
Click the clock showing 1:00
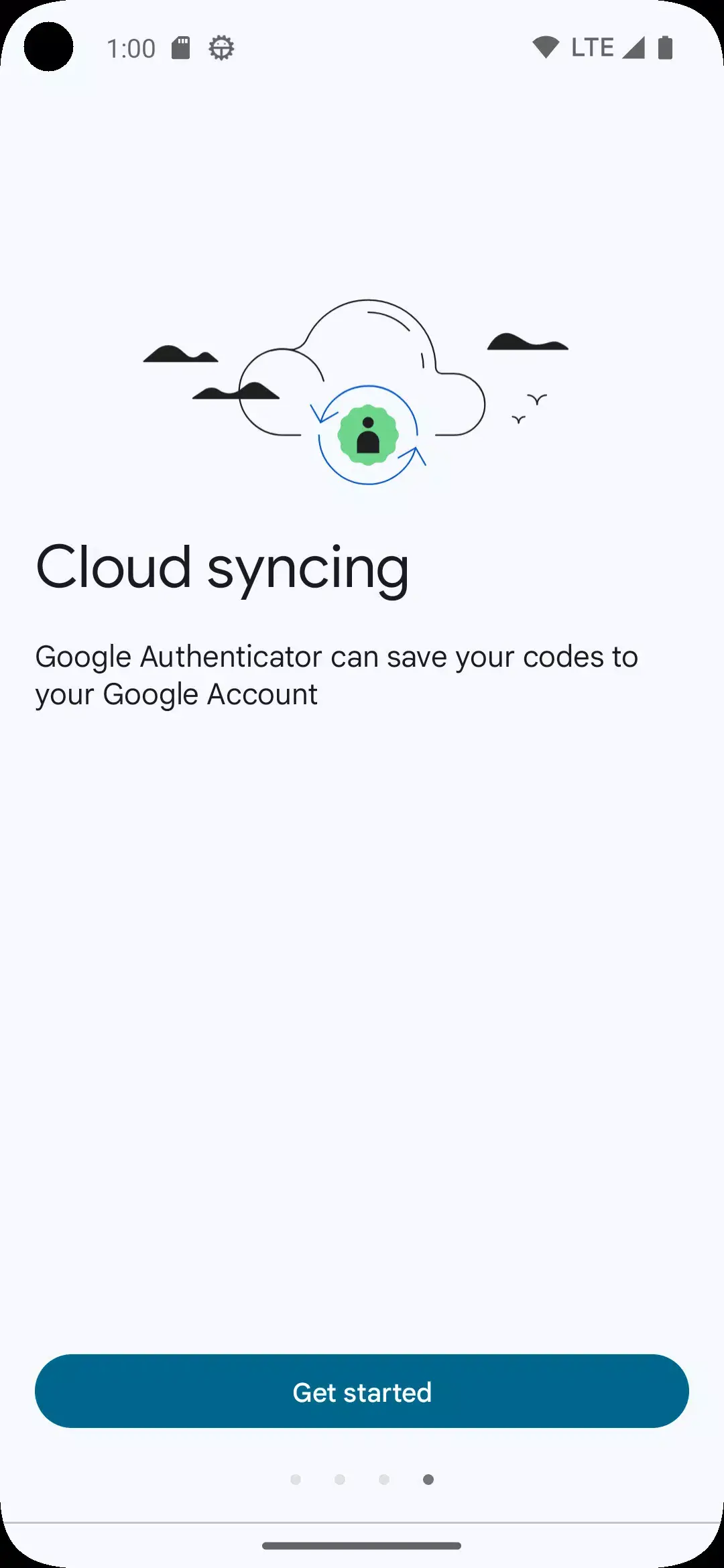click(x=131, y=47)
